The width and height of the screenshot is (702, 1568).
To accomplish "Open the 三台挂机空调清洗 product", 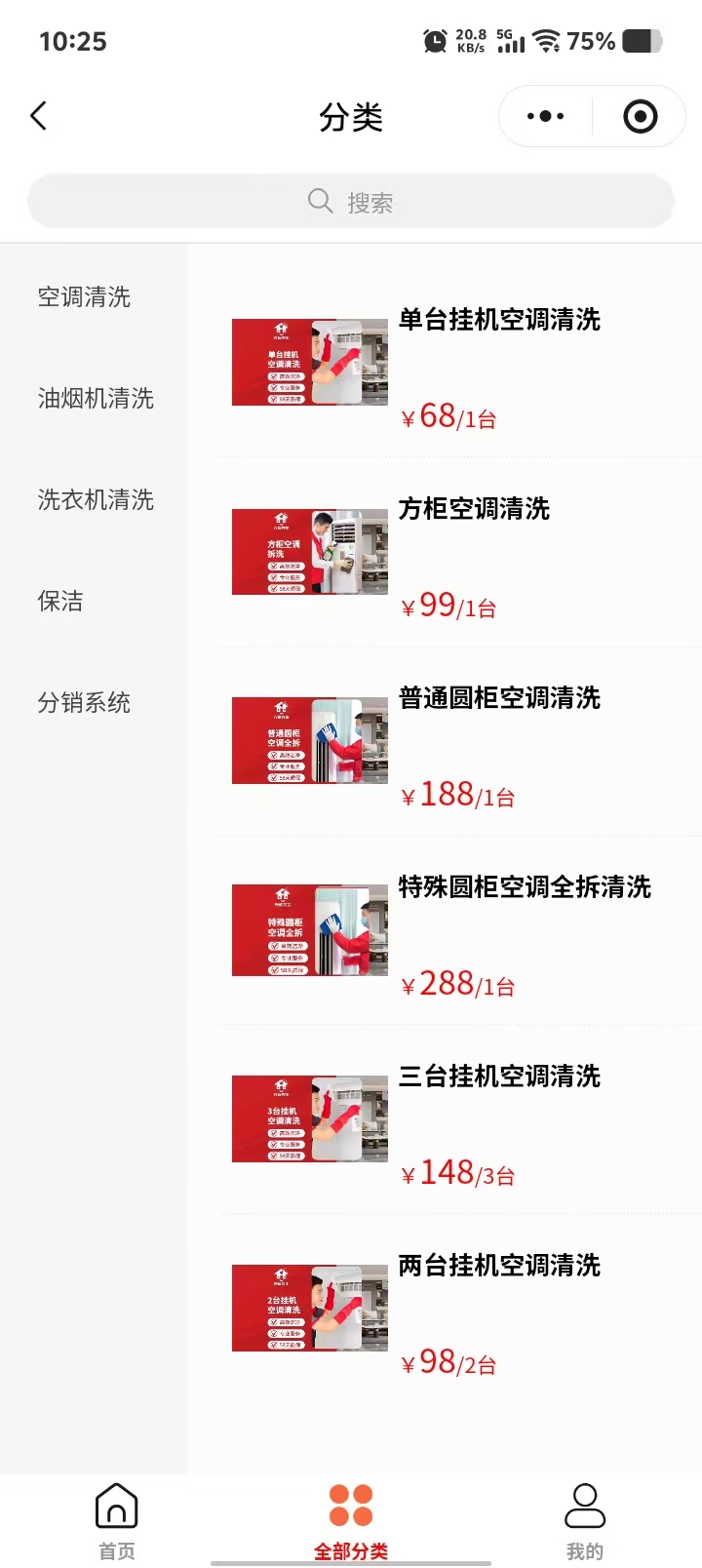I will 498,1077.
